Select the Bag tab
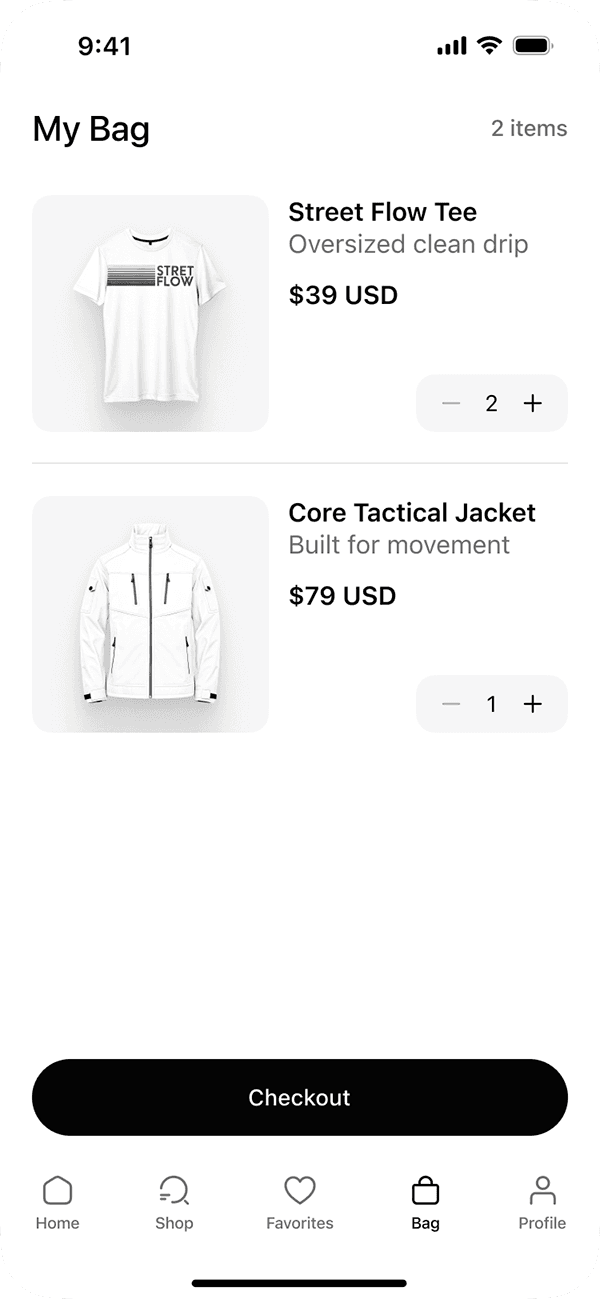 pyautogui.click(x=425, y=1202)
